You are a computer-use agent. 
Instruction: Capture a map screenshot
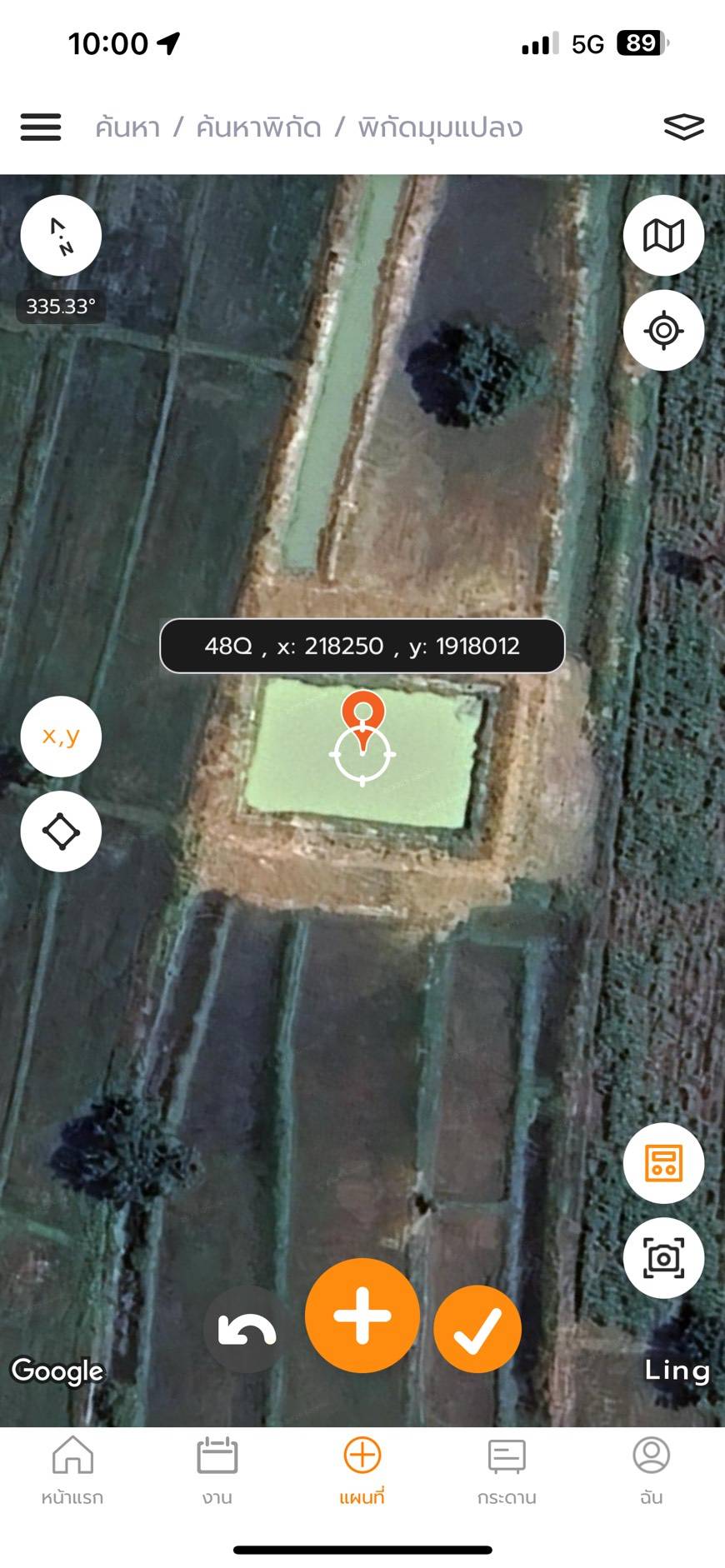click(x=663, y=1258)
